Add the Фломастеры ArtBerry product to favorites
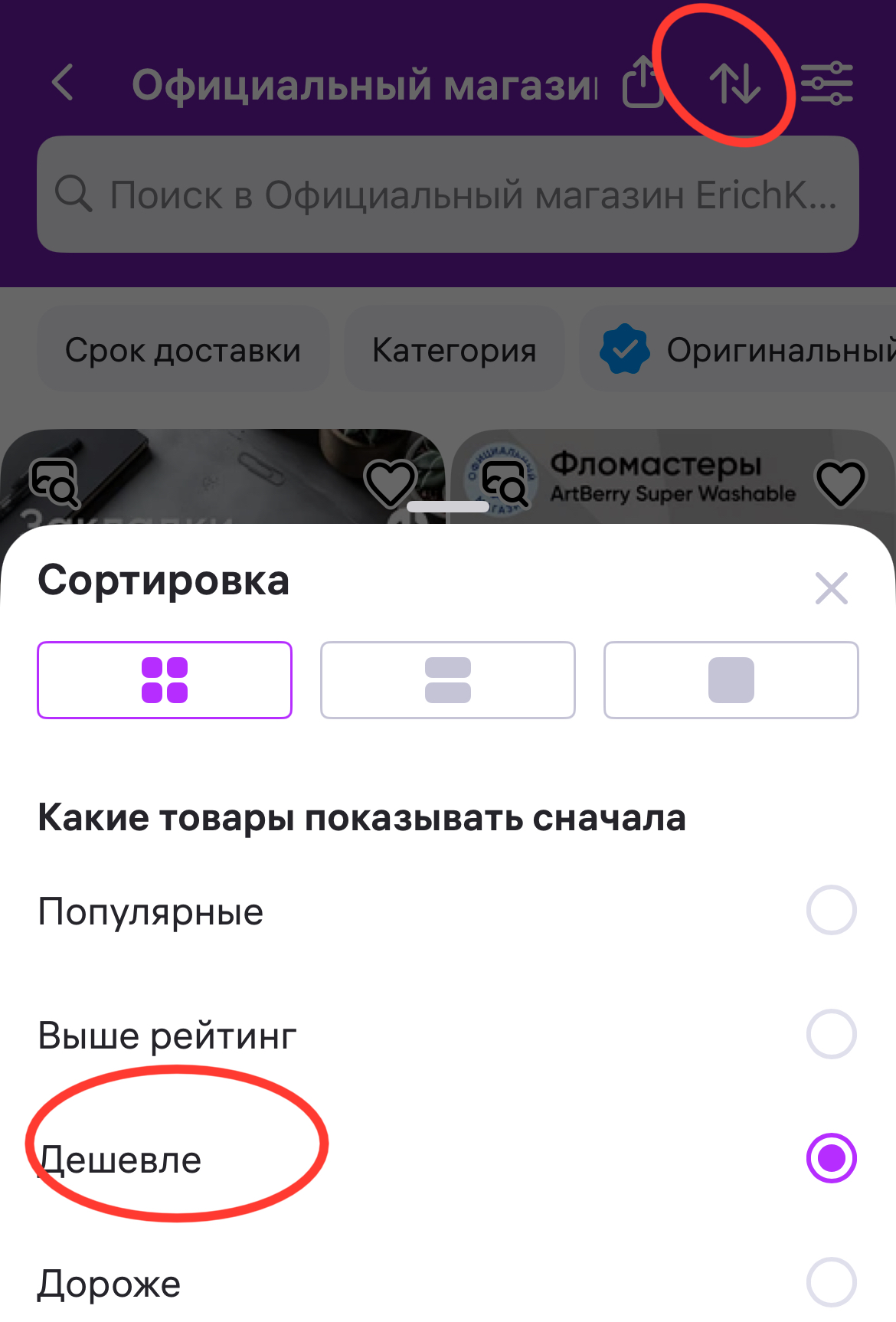The height and width of the screenshot is (1322, 896). 840,483
